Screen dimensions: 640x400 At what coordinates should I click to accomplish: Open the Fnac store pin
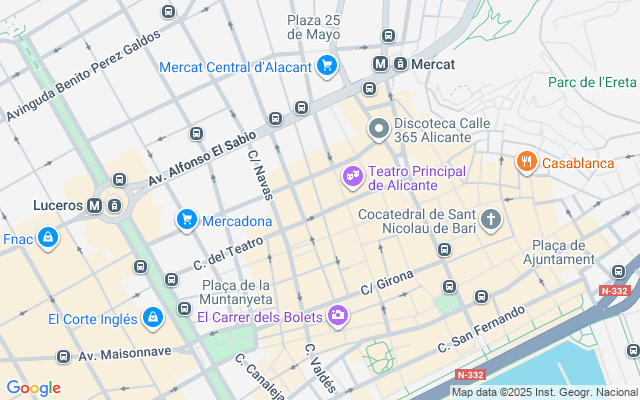tap(47, 239)
